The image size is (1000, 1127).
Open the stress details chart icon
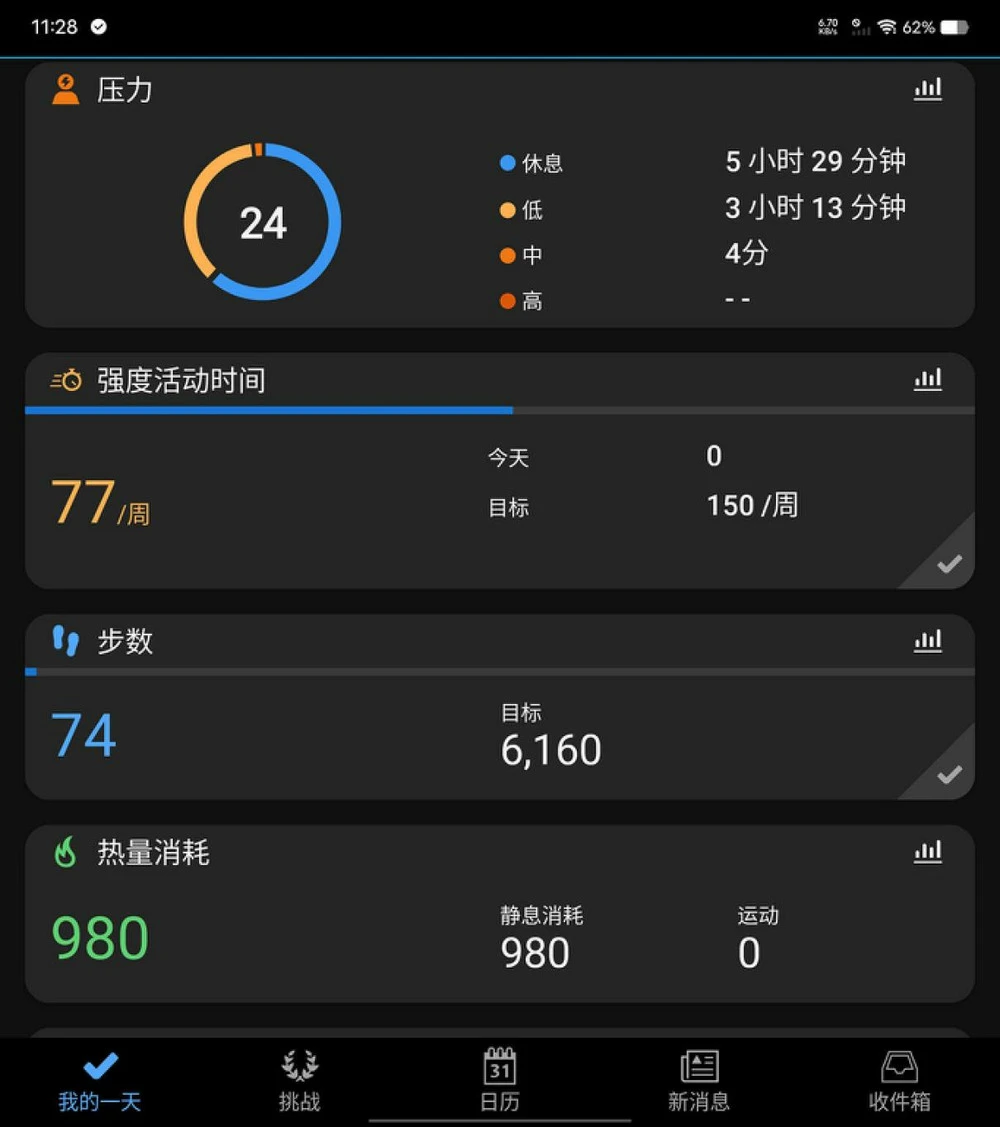point(928,89)
